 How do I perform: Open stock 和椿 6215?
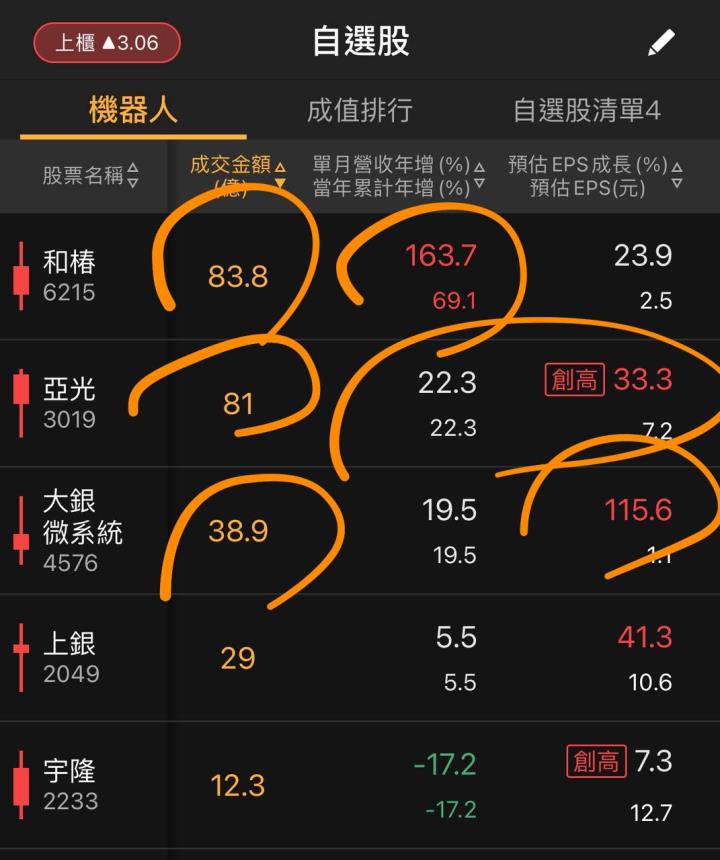(x=70, y=276)
